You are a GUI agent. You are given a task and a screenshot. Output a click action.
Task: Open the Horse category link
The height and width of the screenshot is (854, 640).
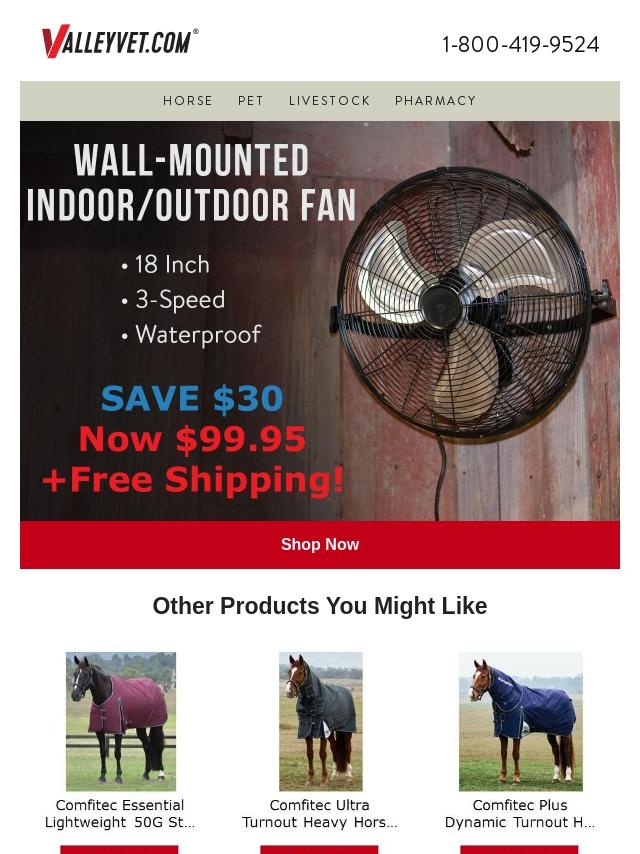[x=188, y=101]
